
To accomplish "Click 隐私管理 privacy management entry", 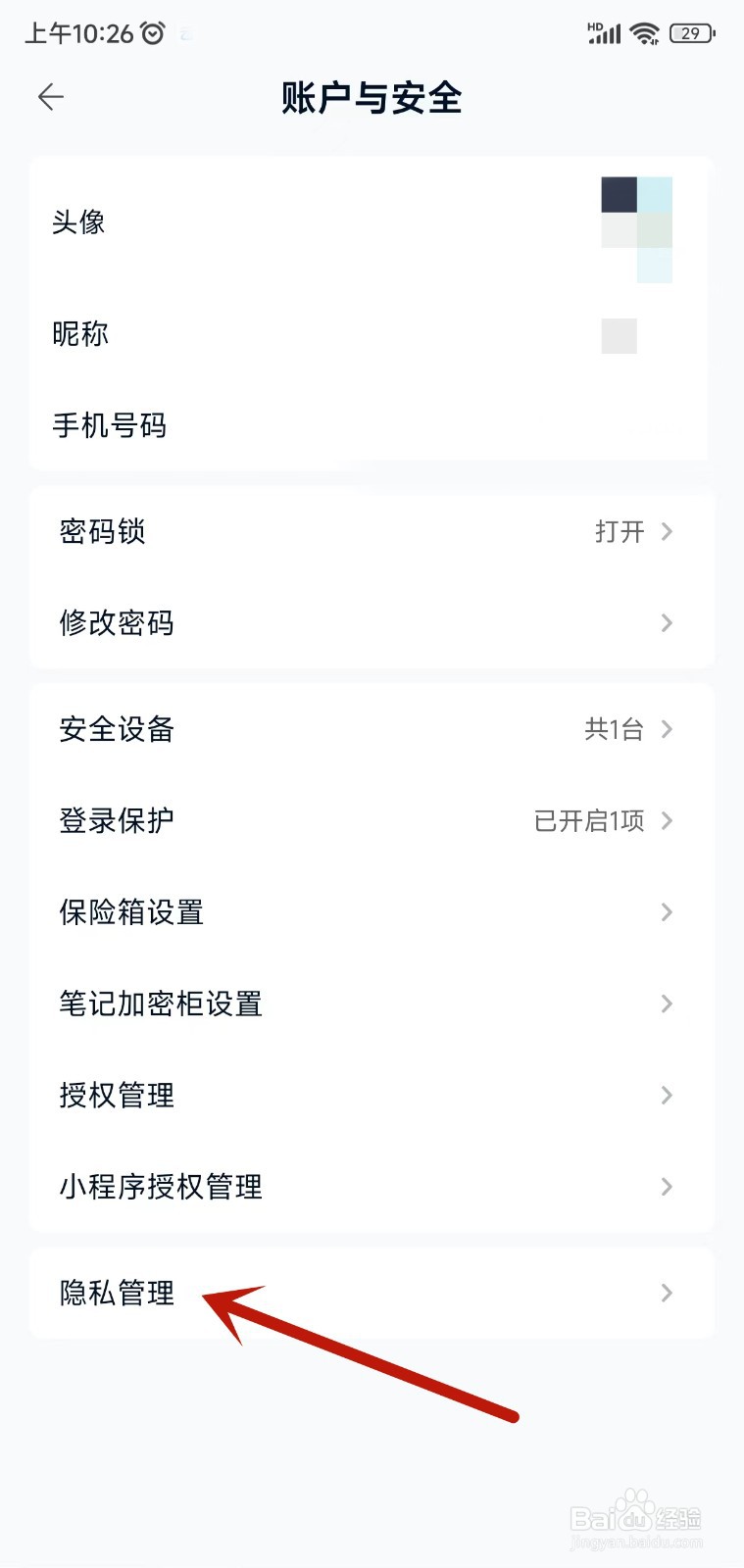I will pyautogui.click(x=115, y=1293).
